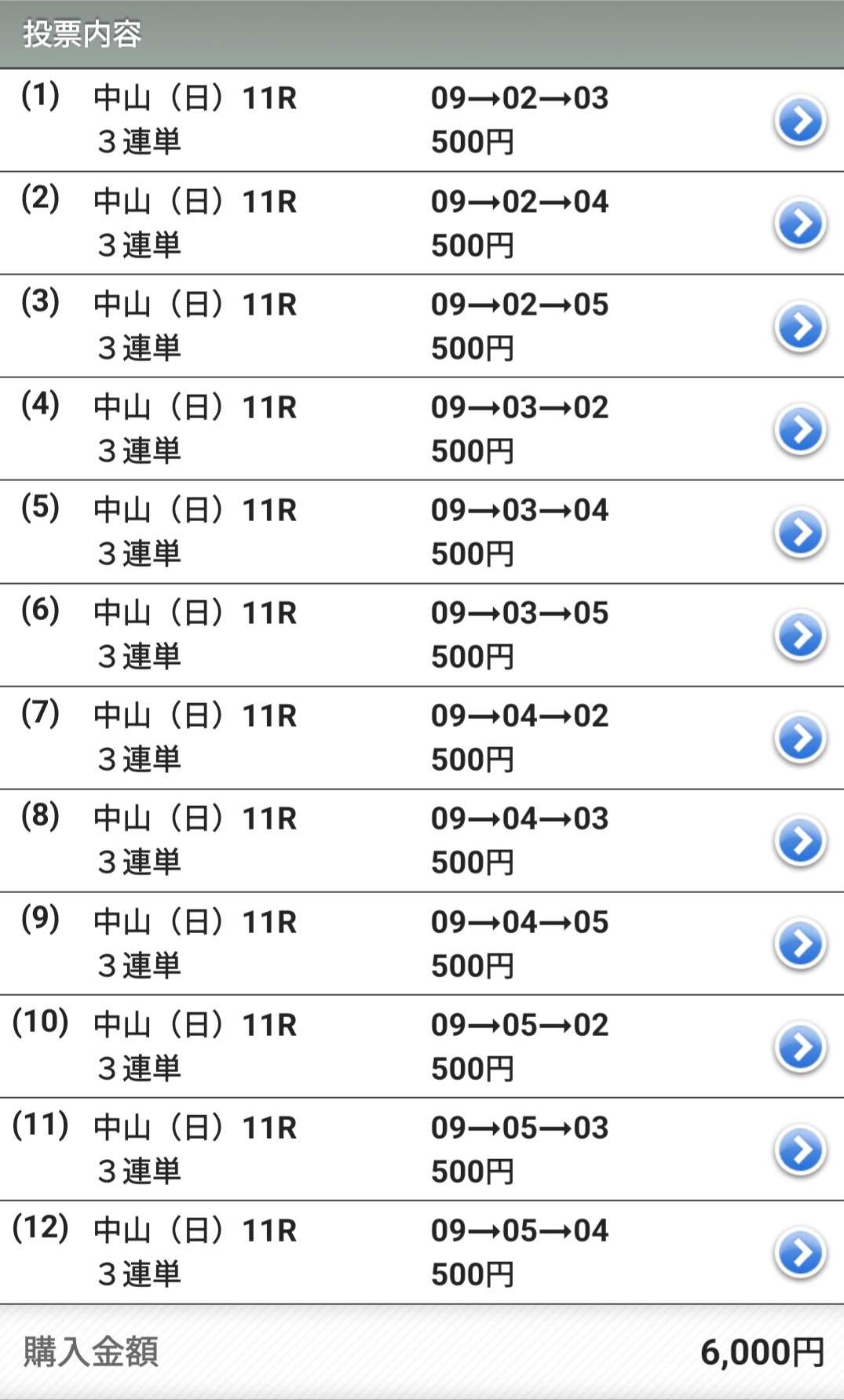This screenshot has width=844, height=1400.
Task: Select bet (3) 09→02→05 row
Action: [800, 326]
